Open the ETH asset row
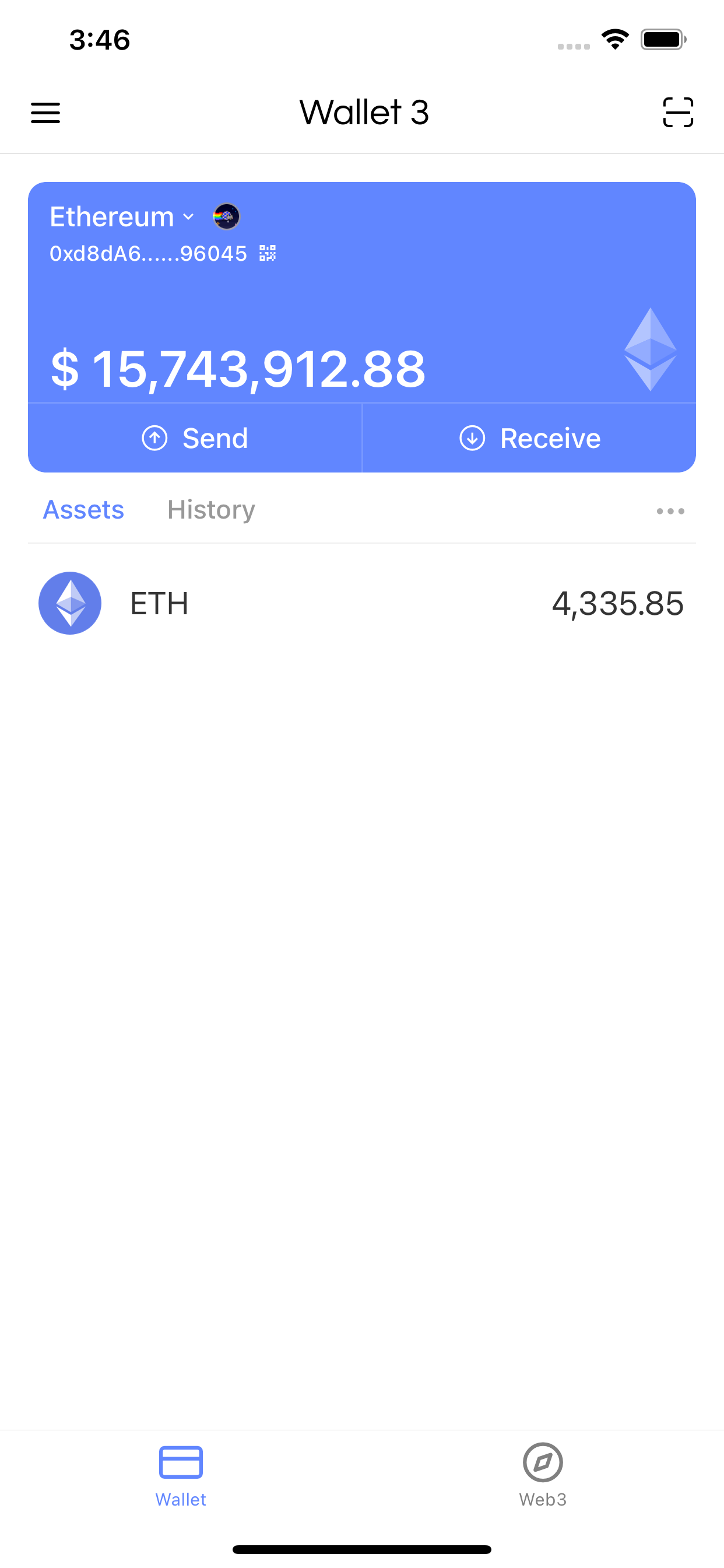 [362, 603]
